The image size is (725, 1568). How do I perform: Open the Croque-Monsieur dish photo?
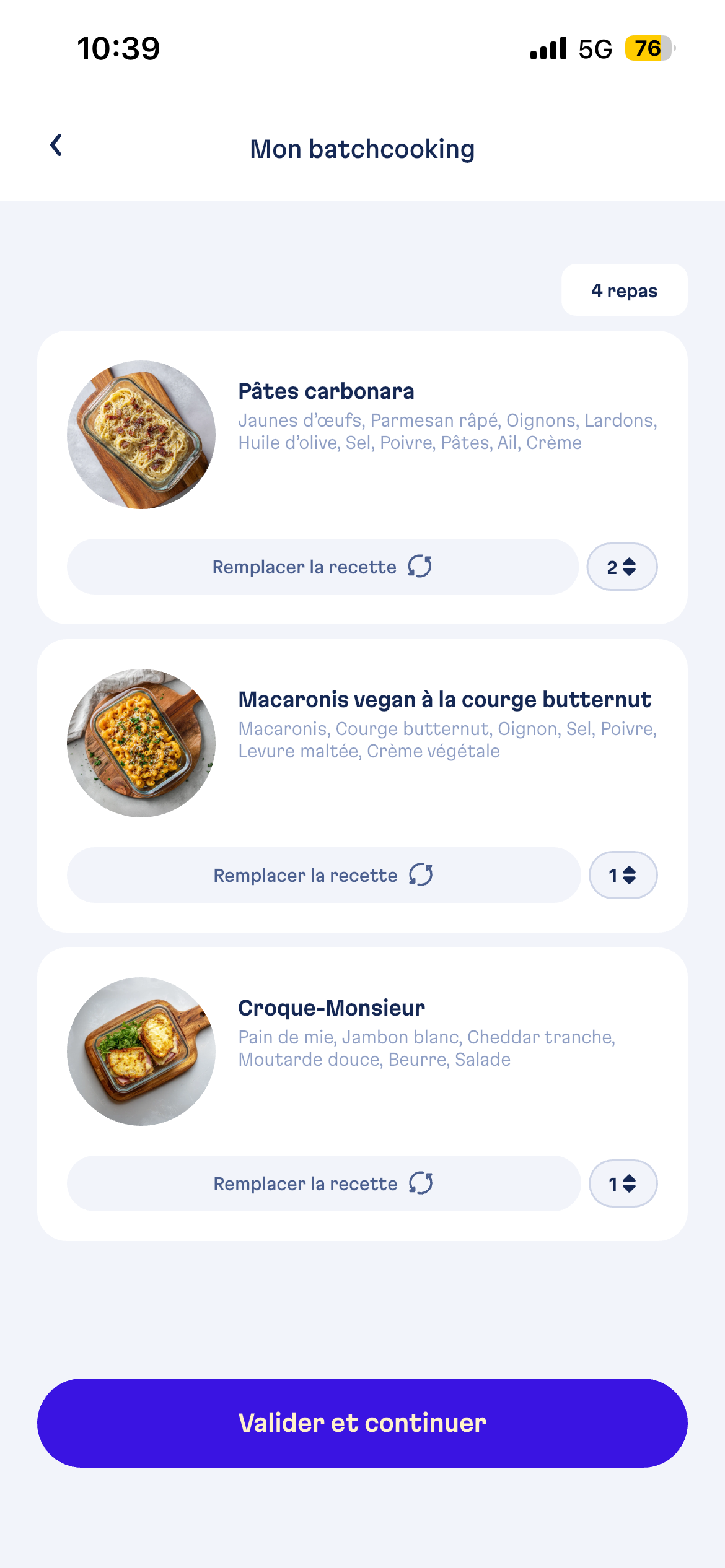point(141,1052)
